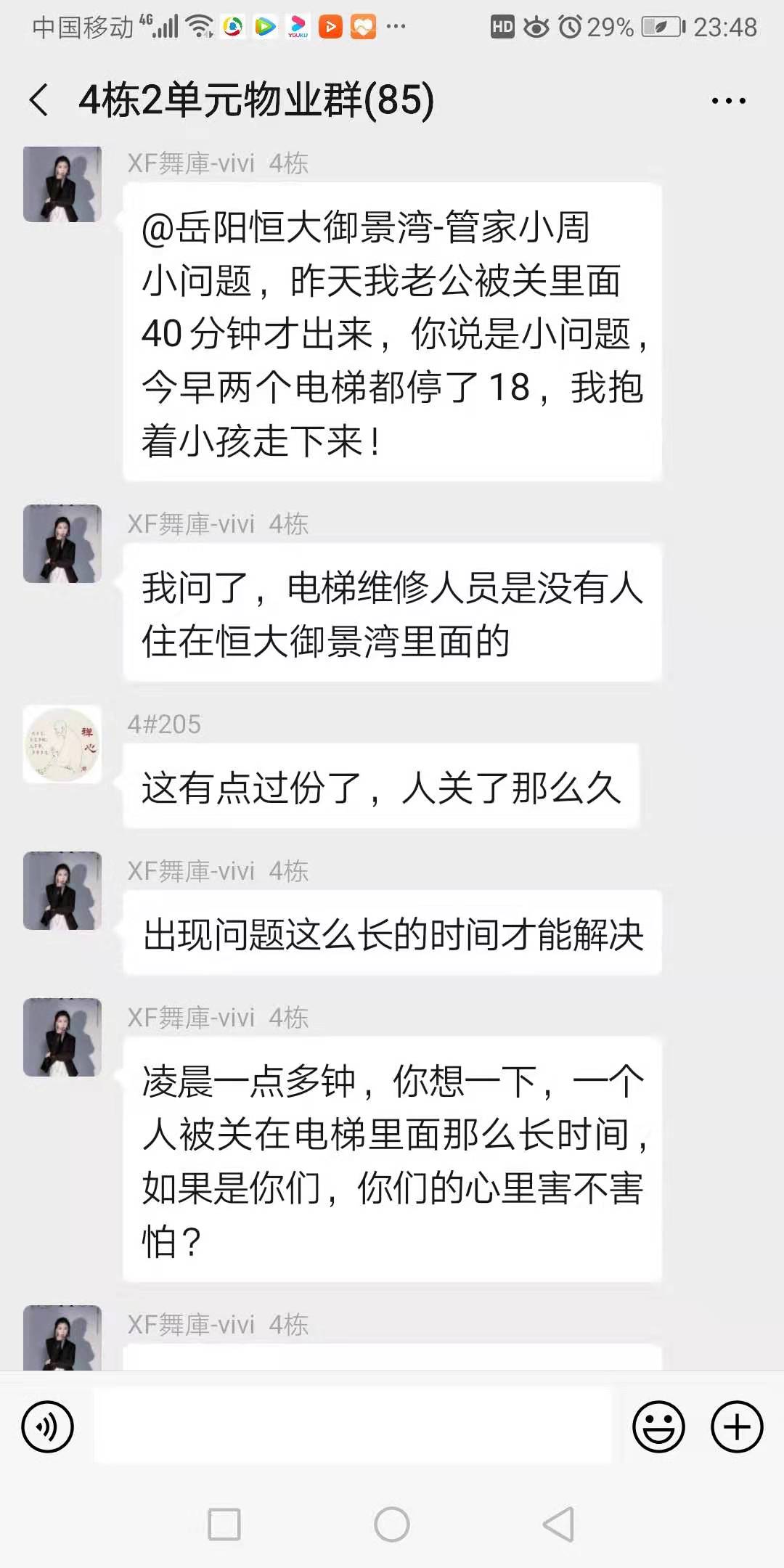Tap the system back navigation button
This screenshot has height=1568, width=784.
[558, 1524]
